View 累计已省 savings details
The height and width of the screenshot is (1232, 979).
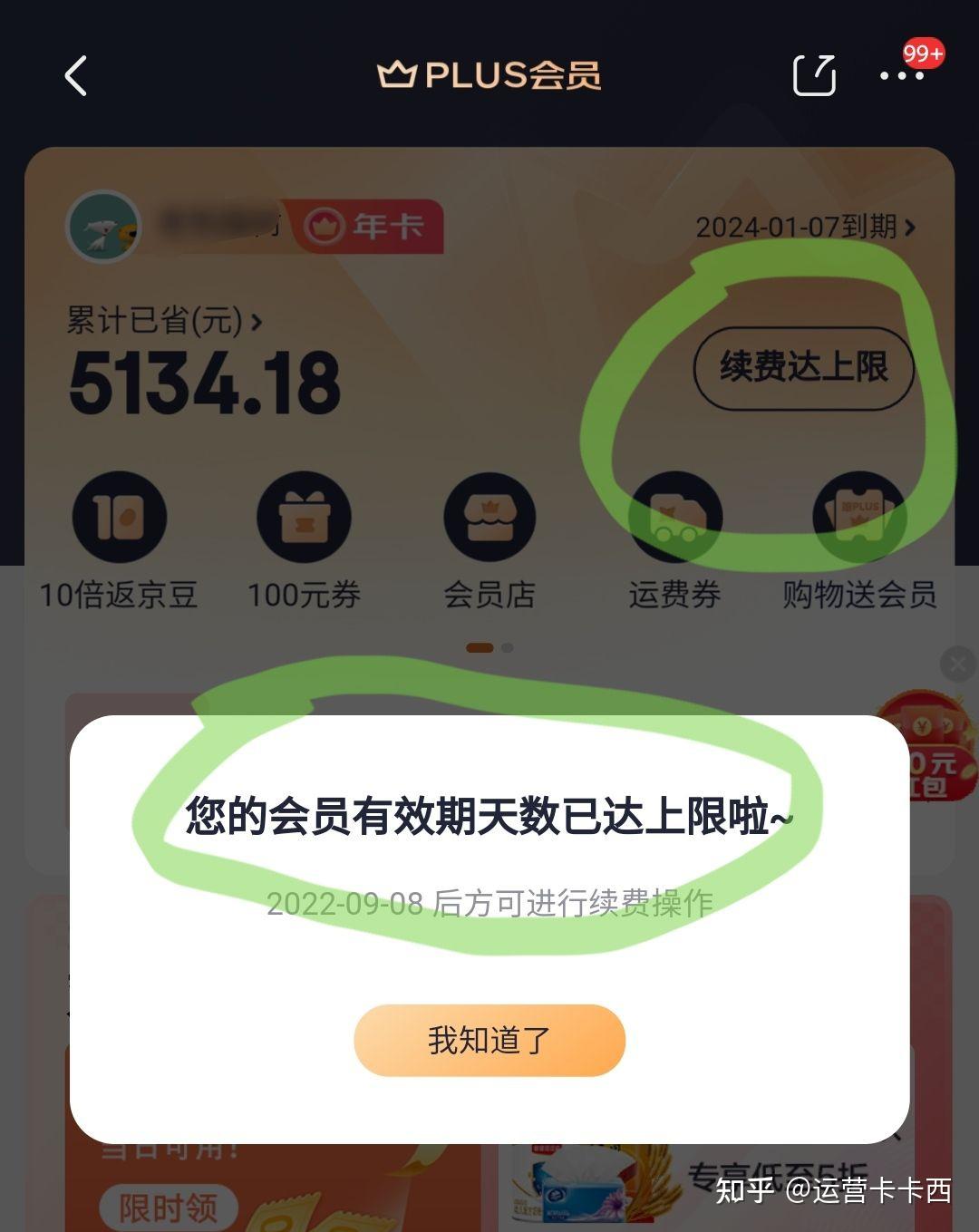pyautogui.click(x=164, y=321)
